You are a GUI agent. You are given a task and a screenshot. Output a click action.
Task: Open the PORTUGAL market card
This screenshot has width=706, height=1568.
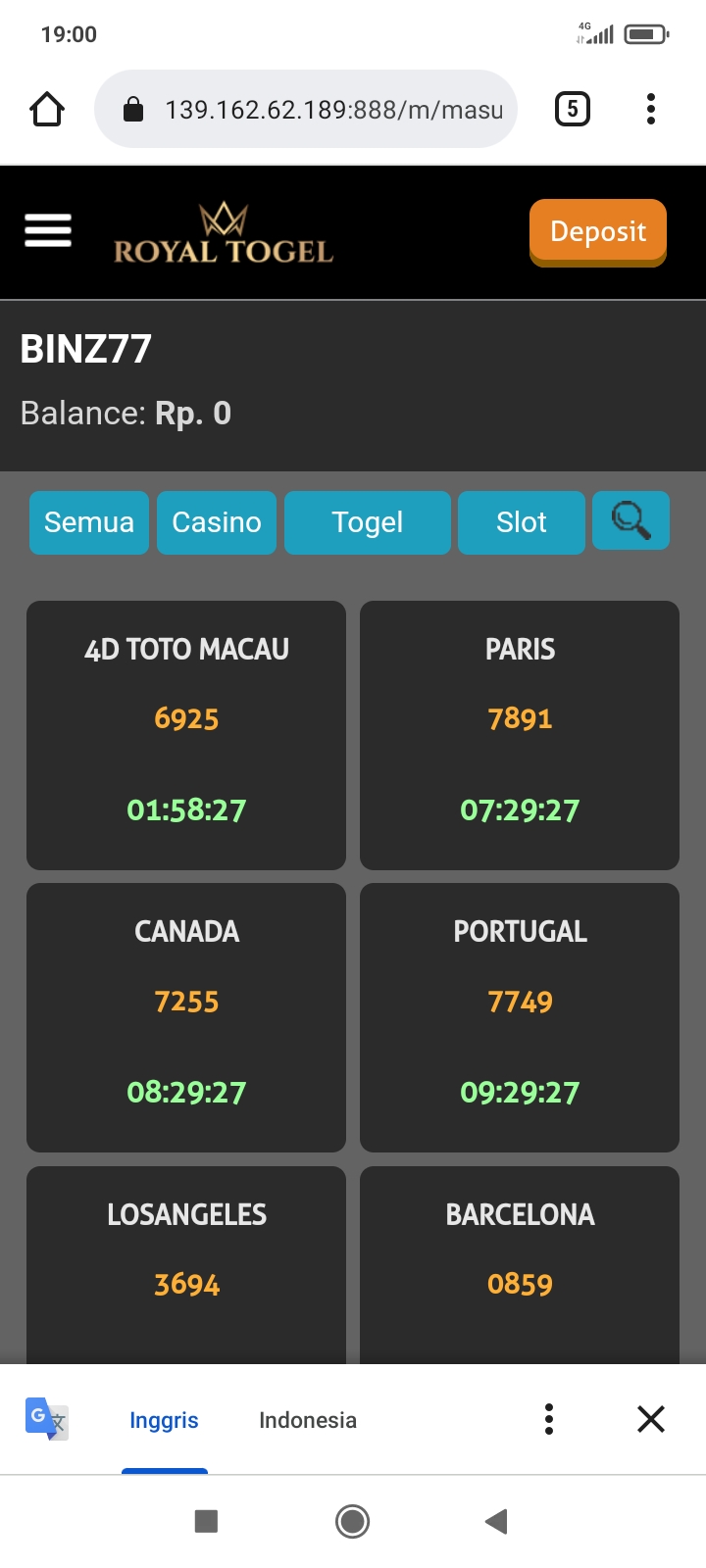click(x=520, y=1017)
